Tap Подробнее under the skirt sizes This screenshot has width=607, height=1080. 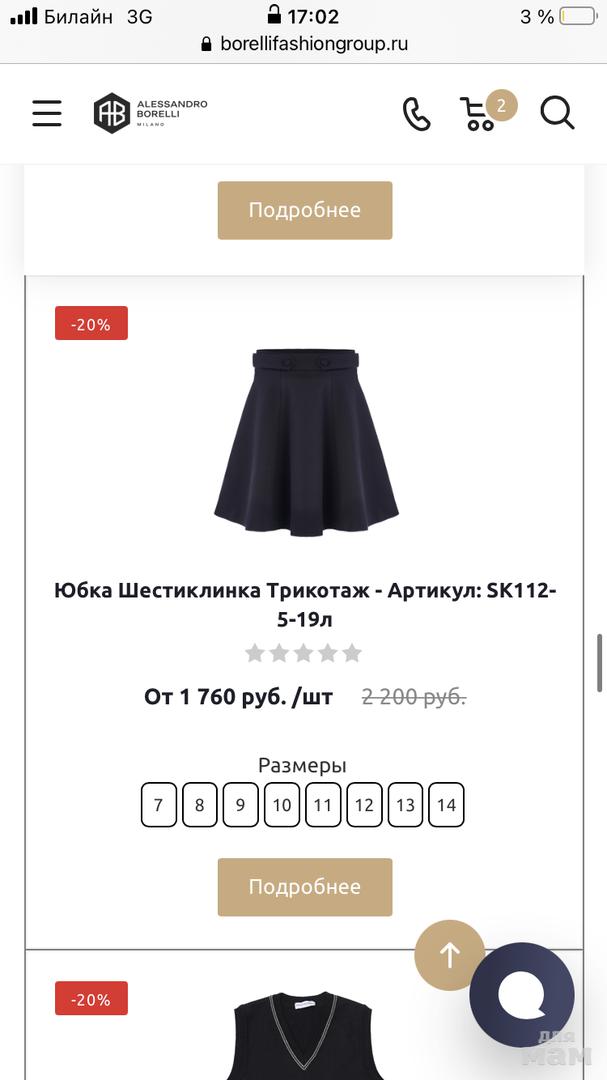(305, 887)
